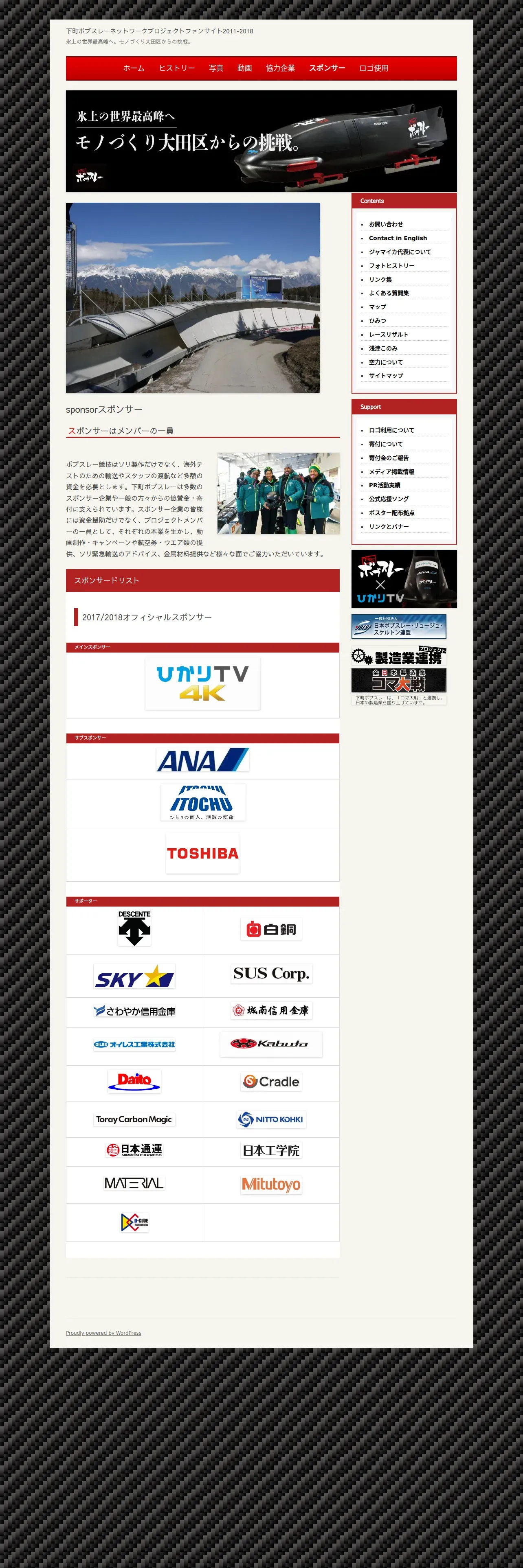Open フォトヒストリー link
The height and width of the screenshot is (1568, 523).
click(x=391, y=266)
